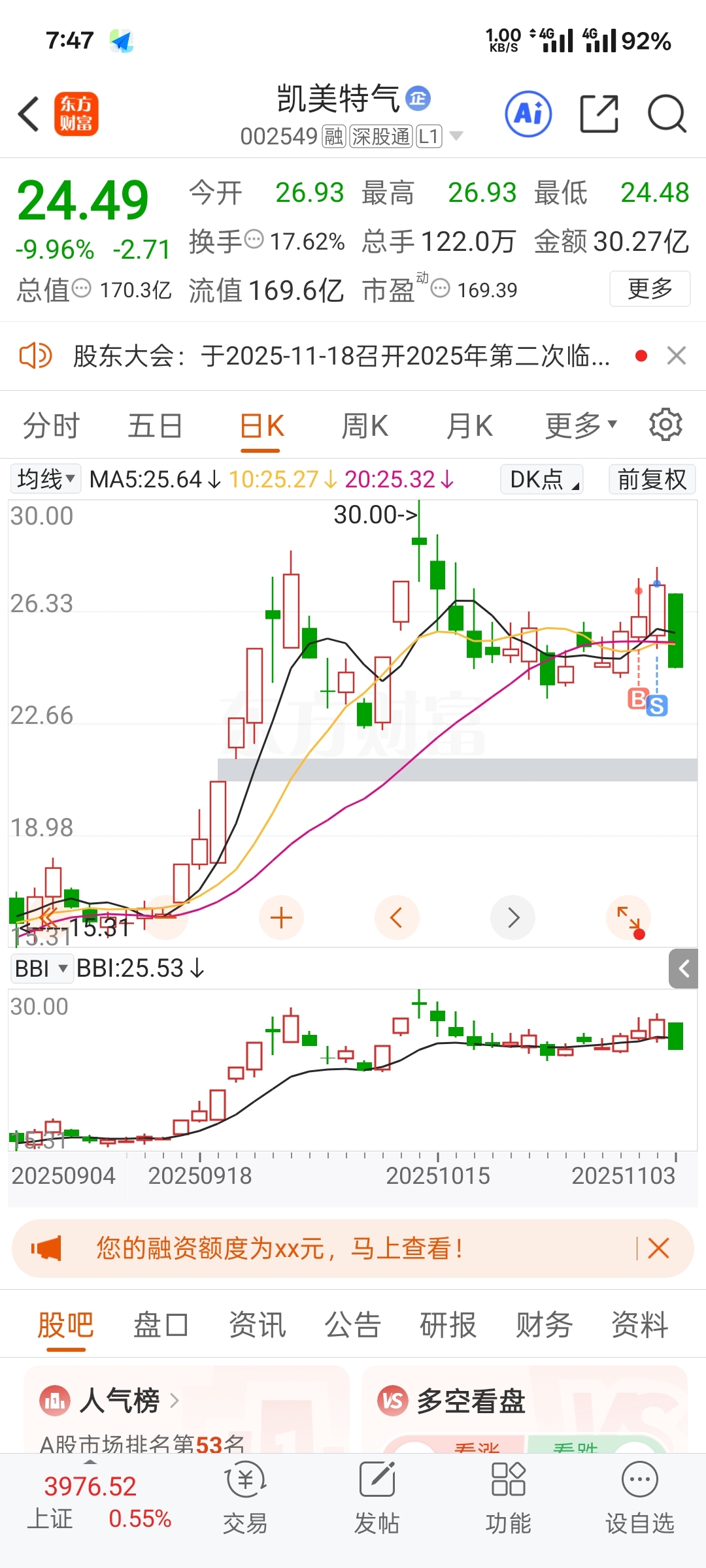Image resolution: width=706 pixels, height=1568 pixels.
Task: Select the 月K chart tab
Action: 469,427
